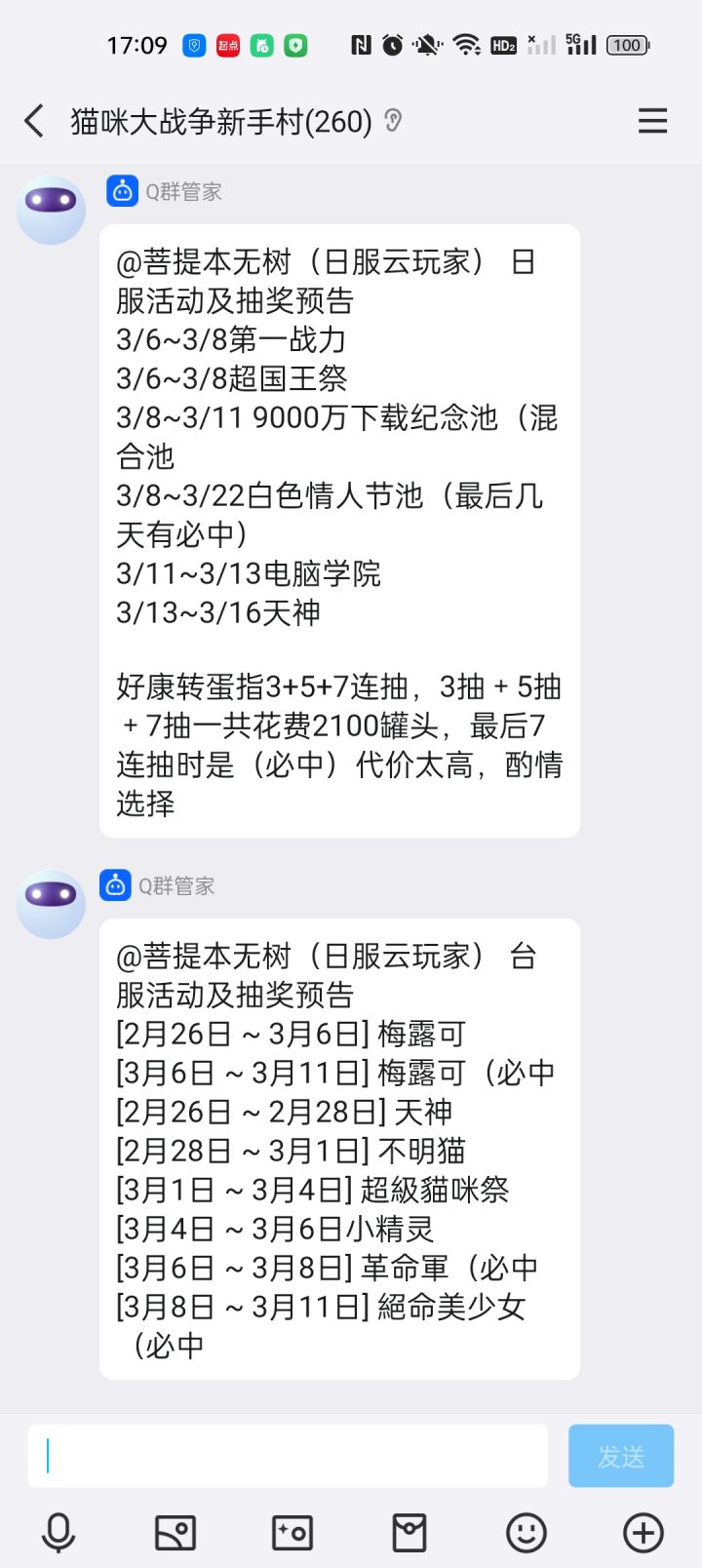
Task: Open more options with plus icon
Action: tap(643, 1533)
